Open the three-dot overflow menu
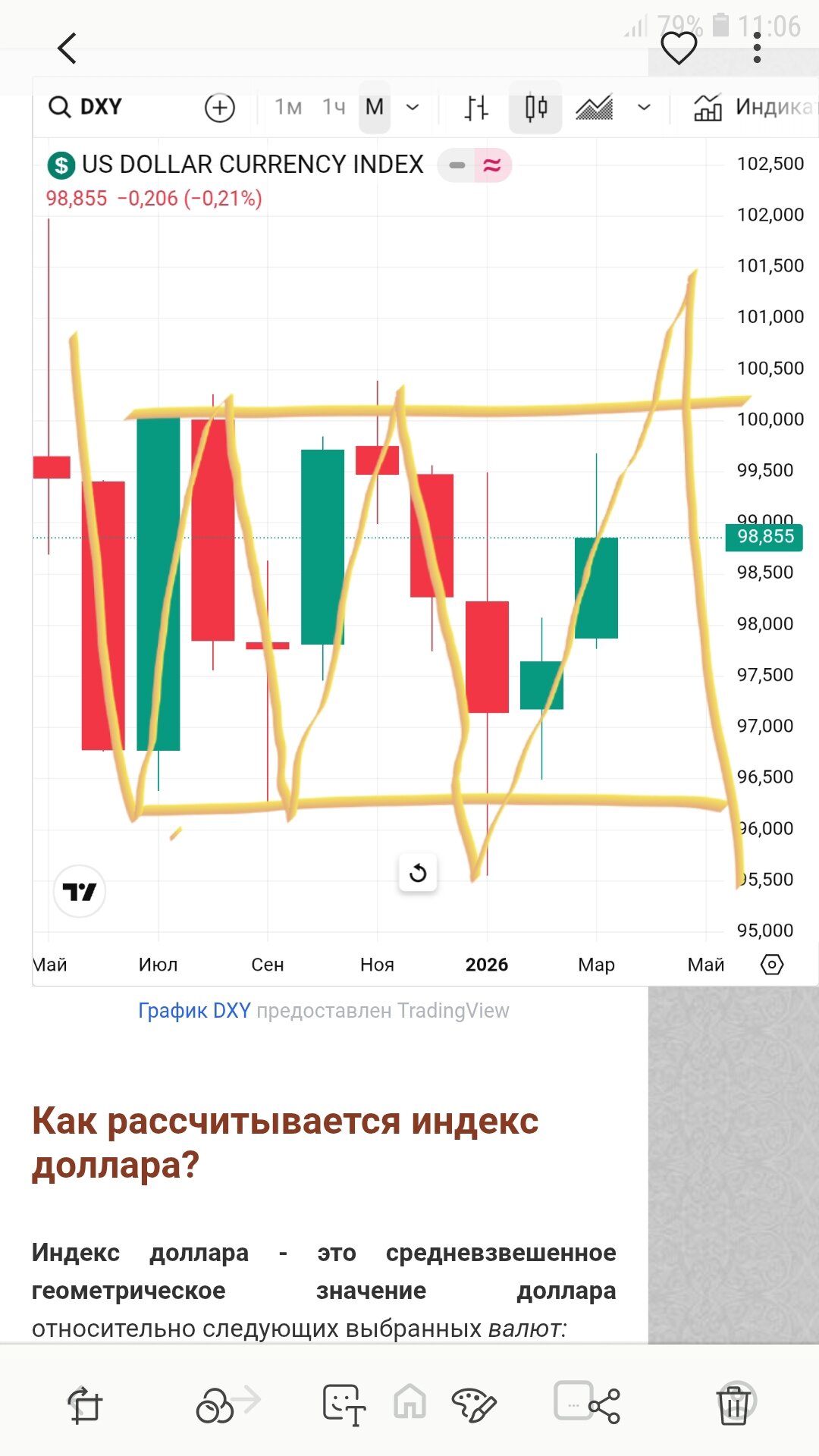This screenshot has width=819, height=1456. [757, 49]
